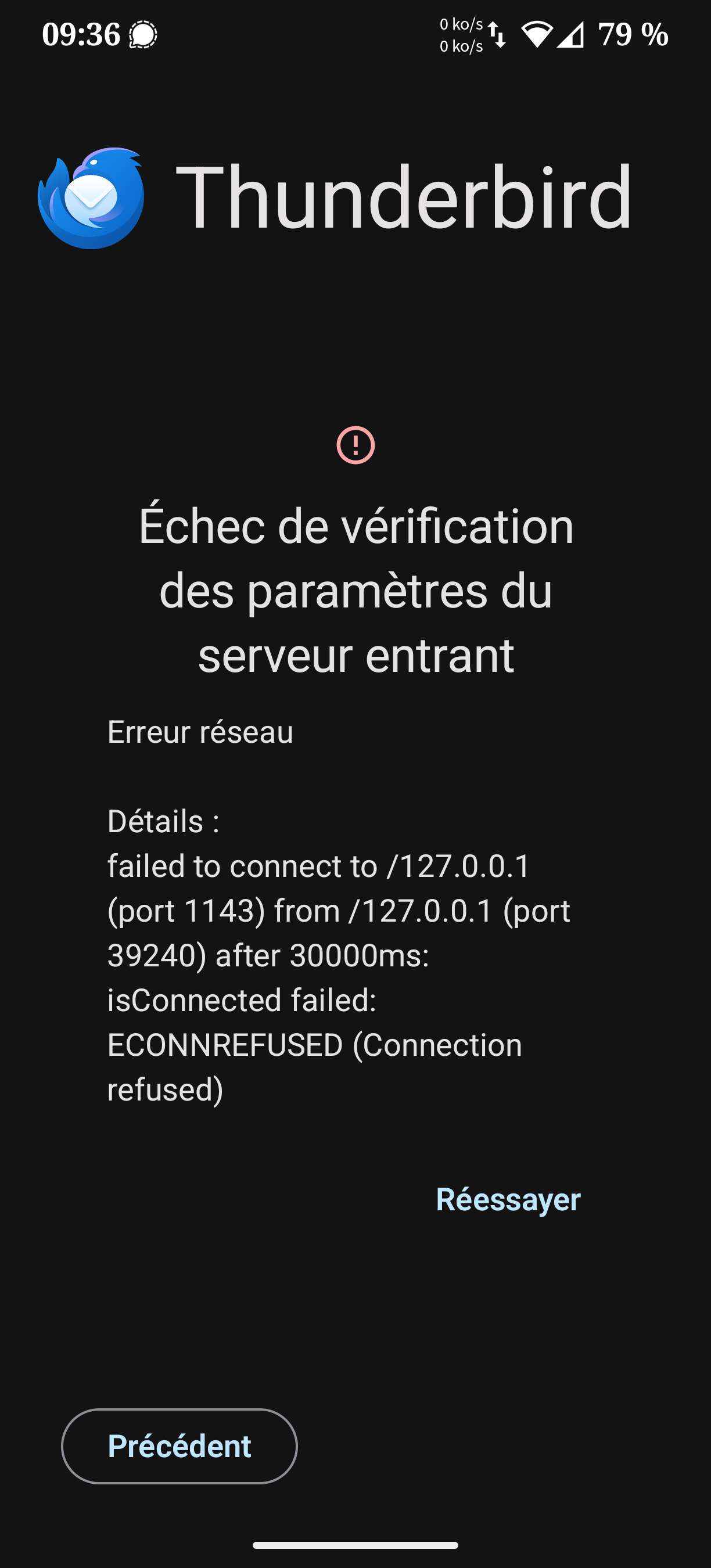711x1568 pixels.
Task: Go back with the Précédent button
Action: pos(179,1445)
